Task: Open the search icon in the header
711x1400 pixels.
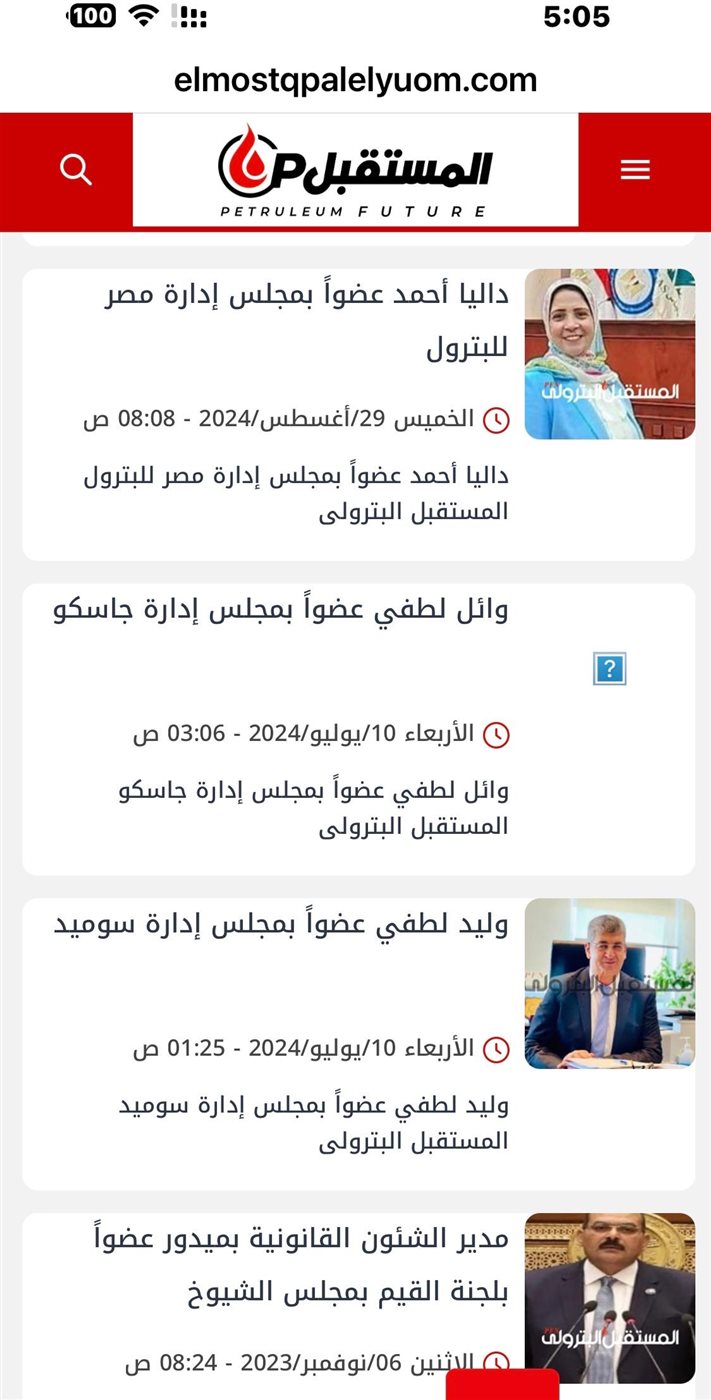Action: pos(76,170)
